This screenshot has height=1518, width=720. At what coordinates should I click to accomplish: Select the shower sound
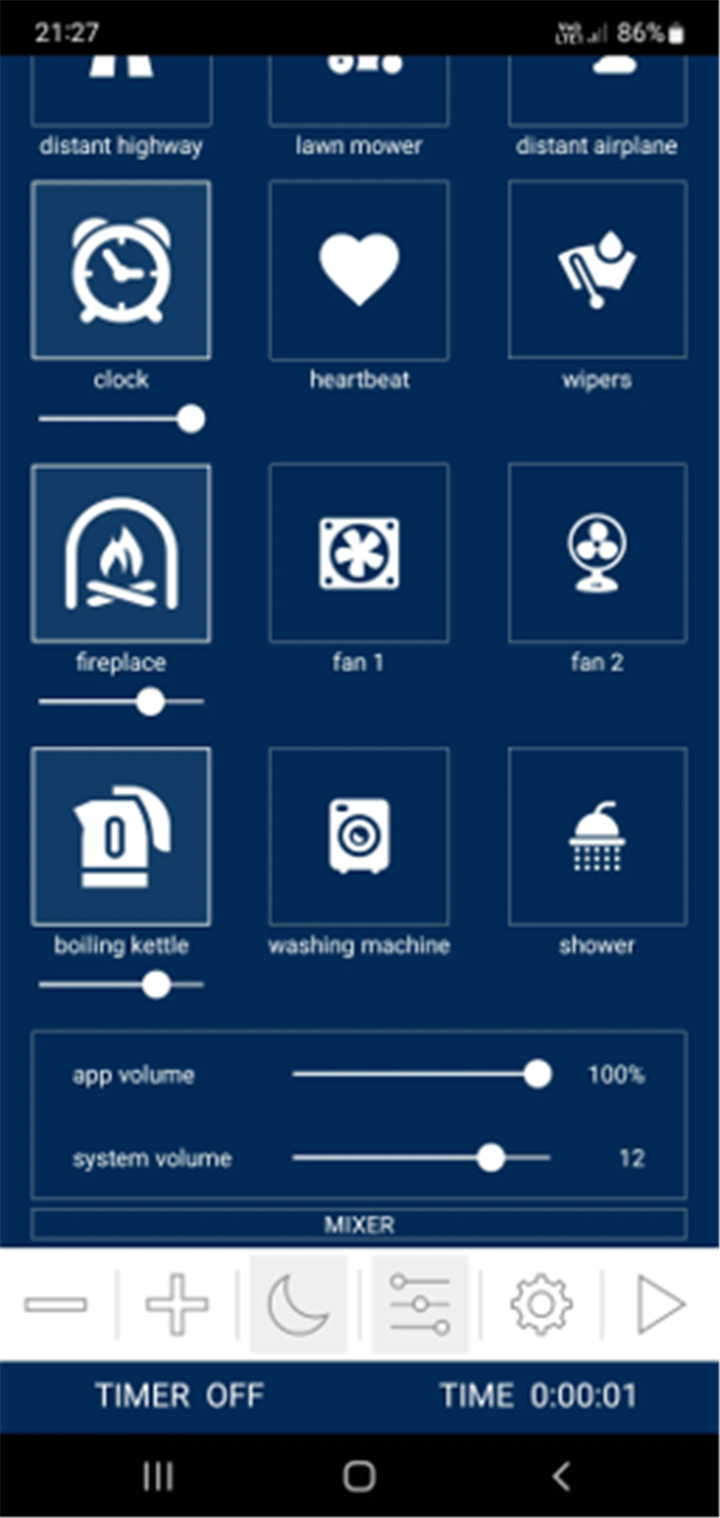pyautogui.click(x=597, y=836)
